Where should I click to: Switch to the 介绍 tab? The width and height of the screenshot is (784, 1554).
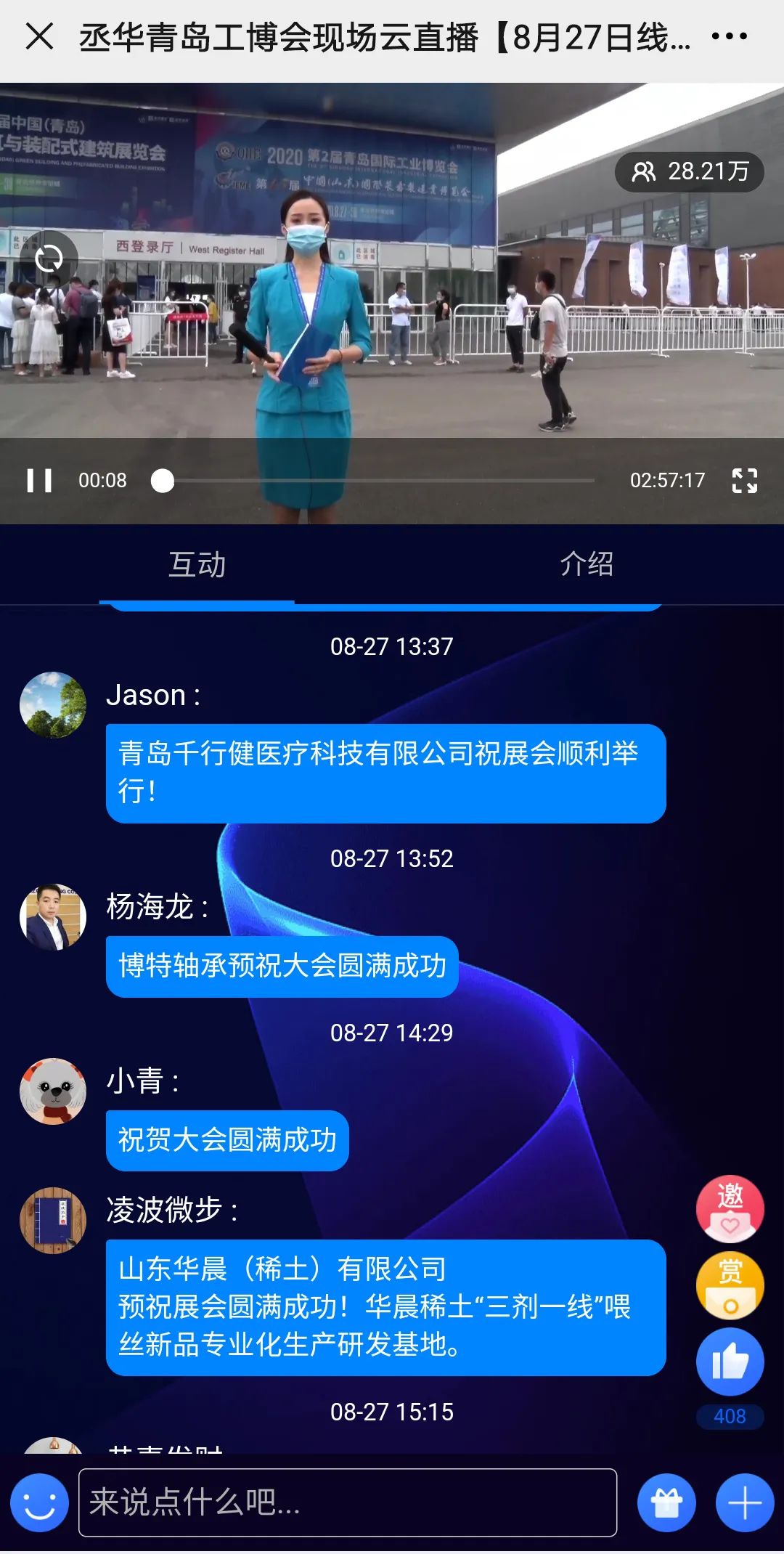click(x=587, y=564)
